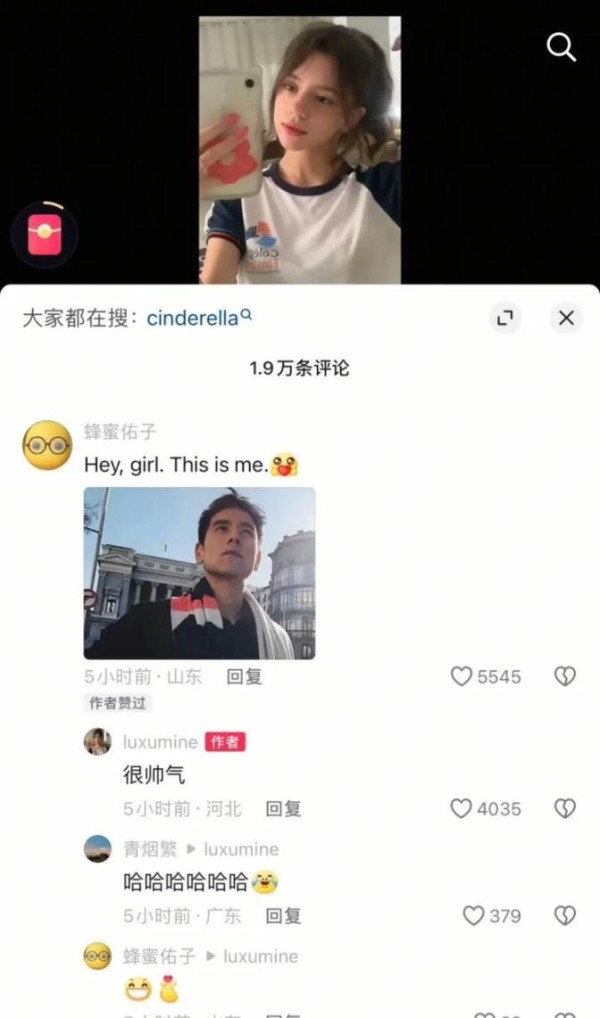
Task: Dislike the comment with 5545 likes
Action: [565, 677]
